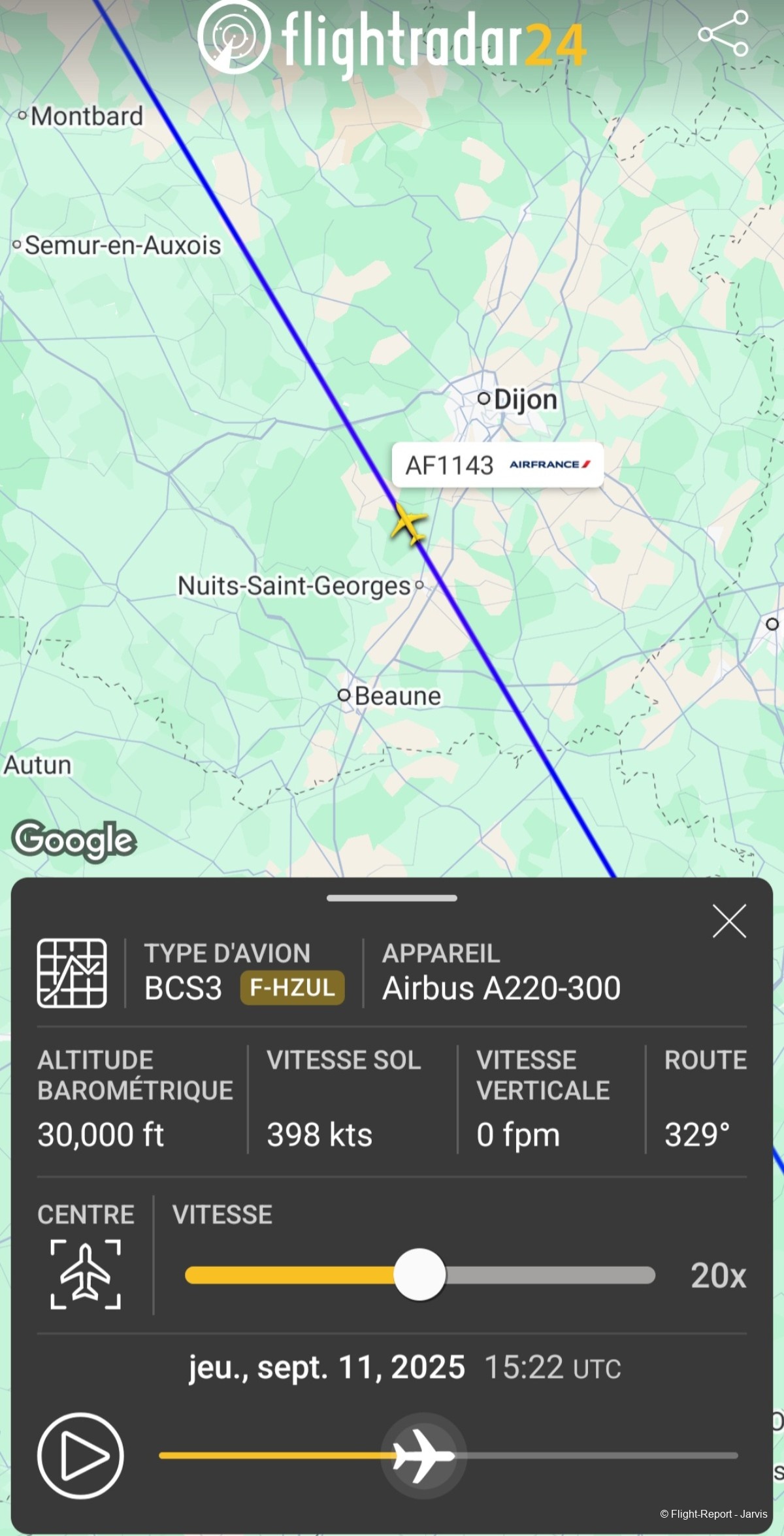The width and height of the screenshot is (784, 1536).
Task: Expand the panel using the drag handle
Action: pyautogui.click(x=392, y=898)
